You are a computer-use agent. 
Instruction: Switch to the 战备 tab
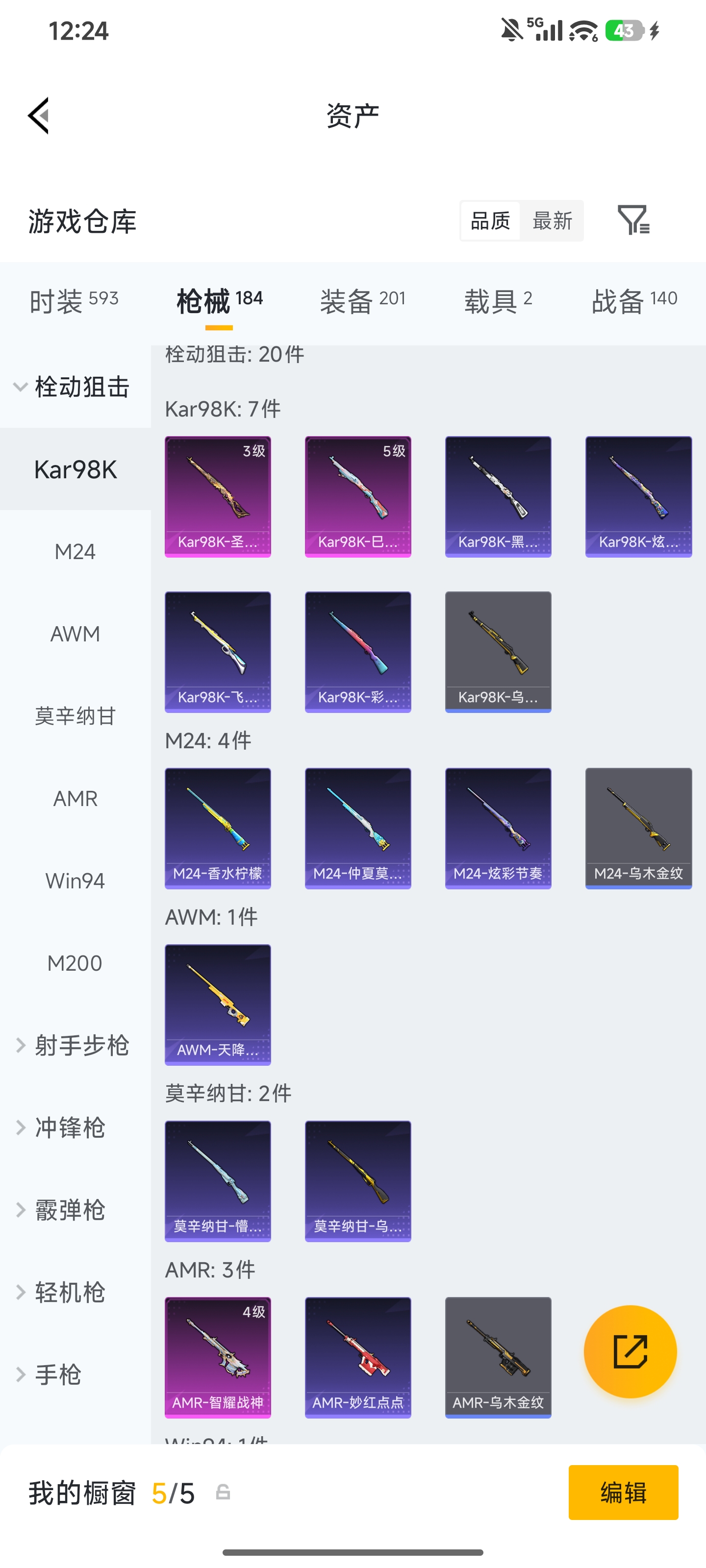634,301
